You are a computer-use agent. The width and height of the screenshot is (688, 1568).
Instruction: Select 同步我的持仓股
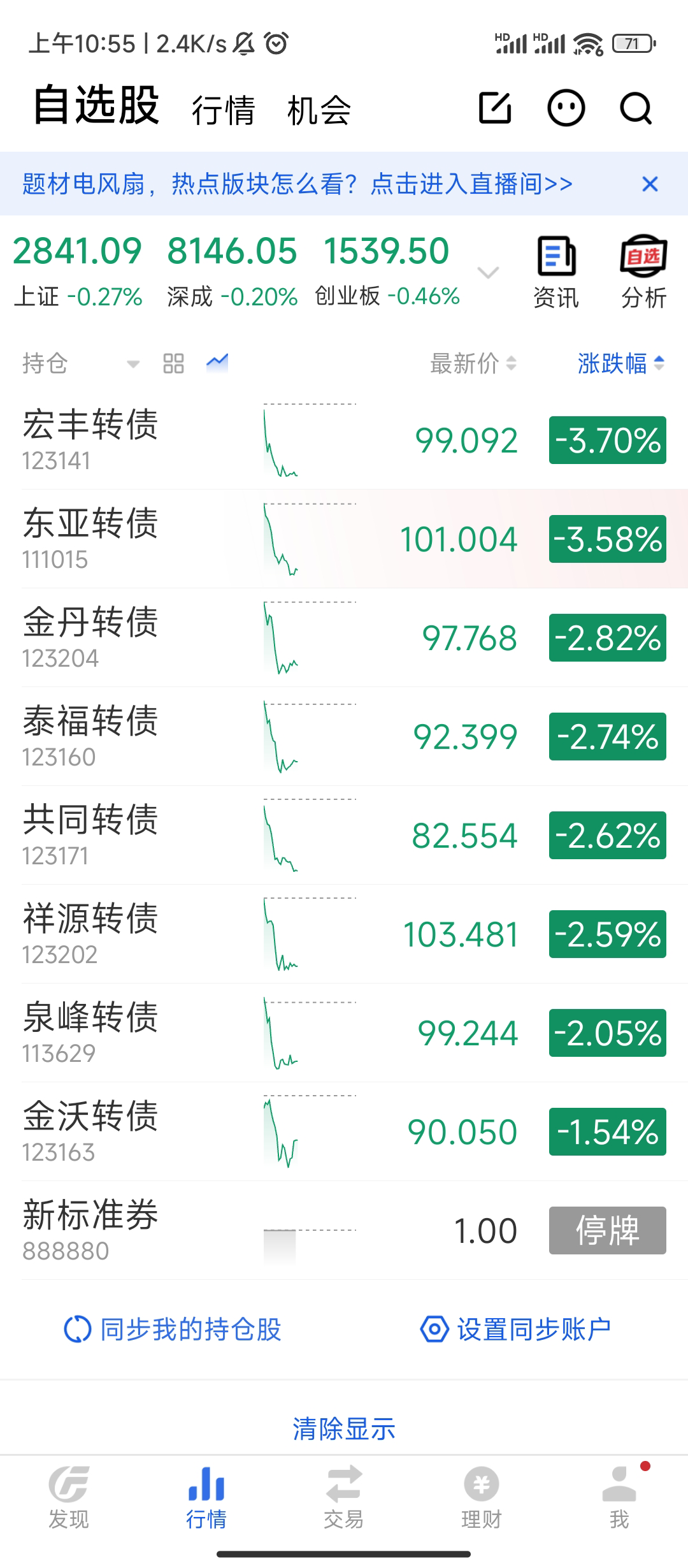[173, 1330]
